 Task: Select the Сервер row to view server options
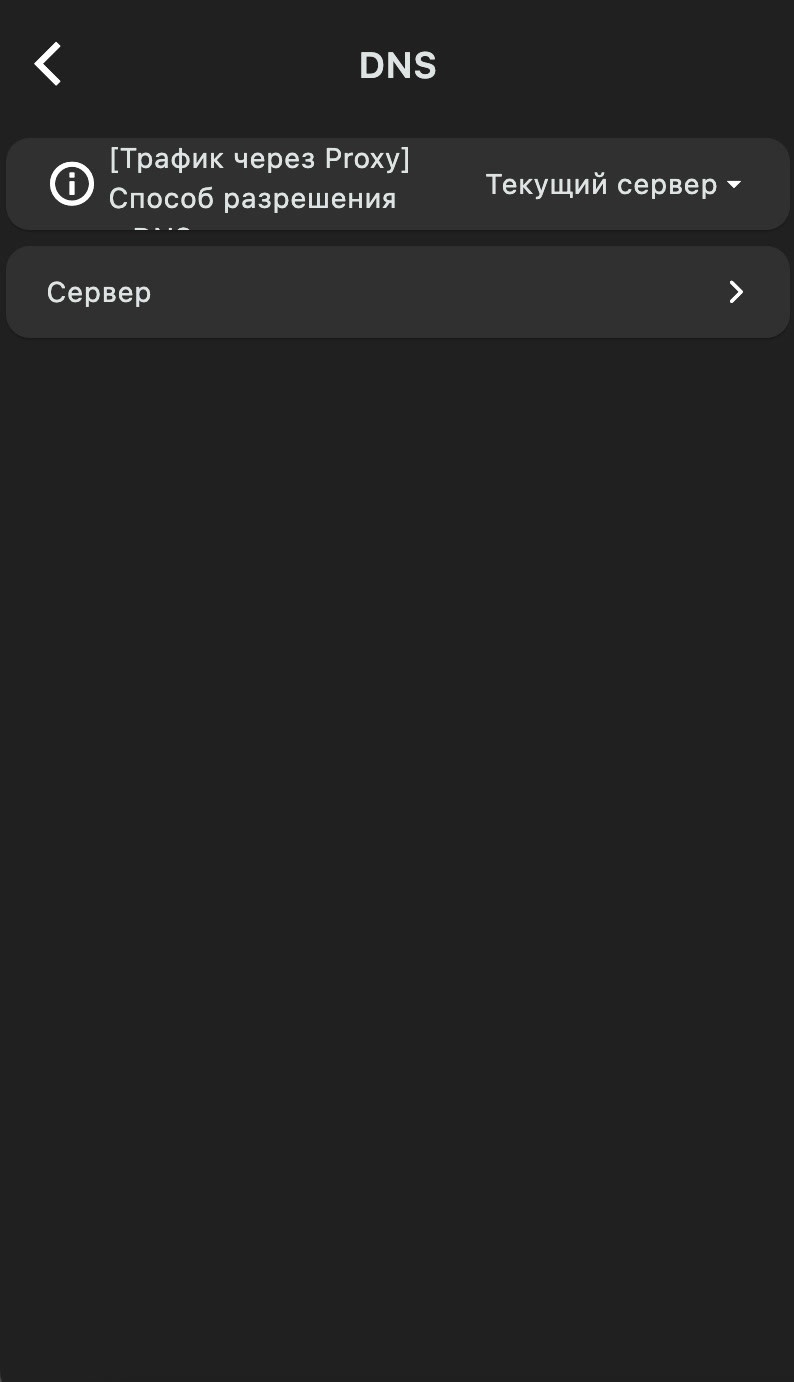pos(398,292)
